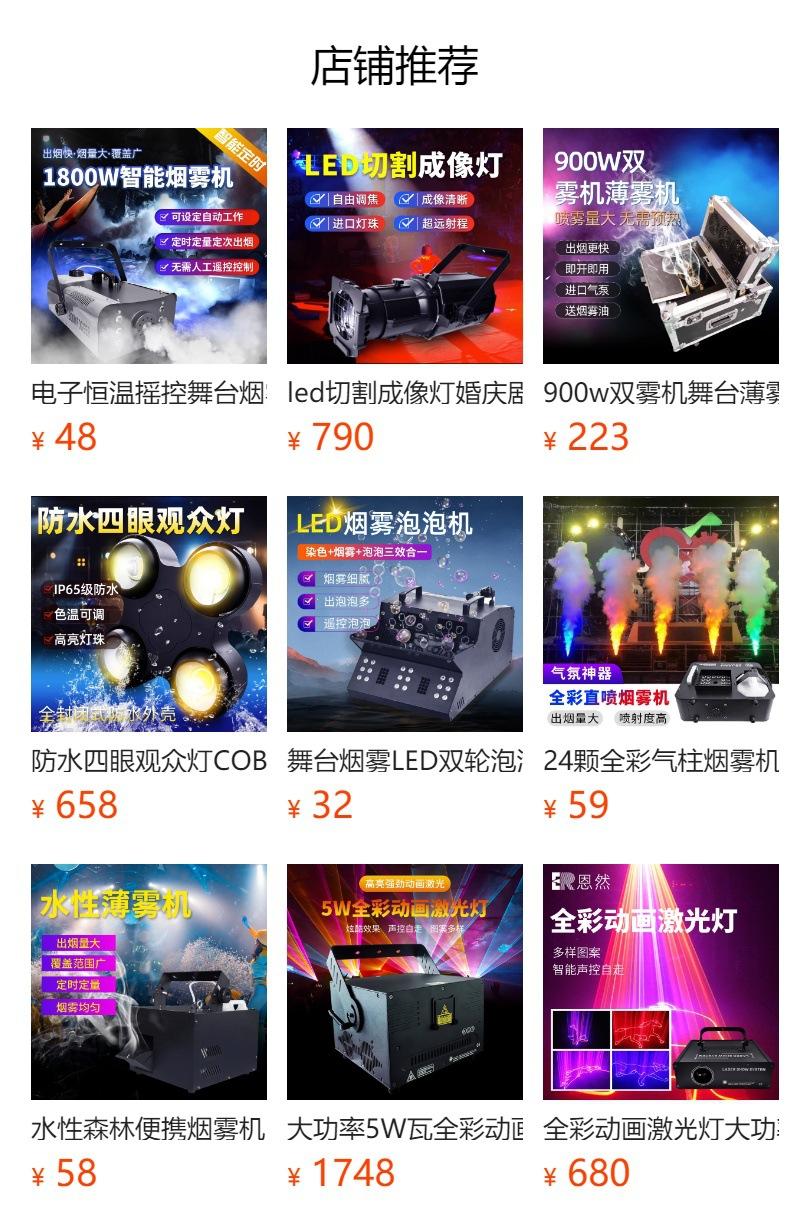Select the 防水四眼观众灯 COB product card
Screen dimensions: 790x1232
click(149, 614)
